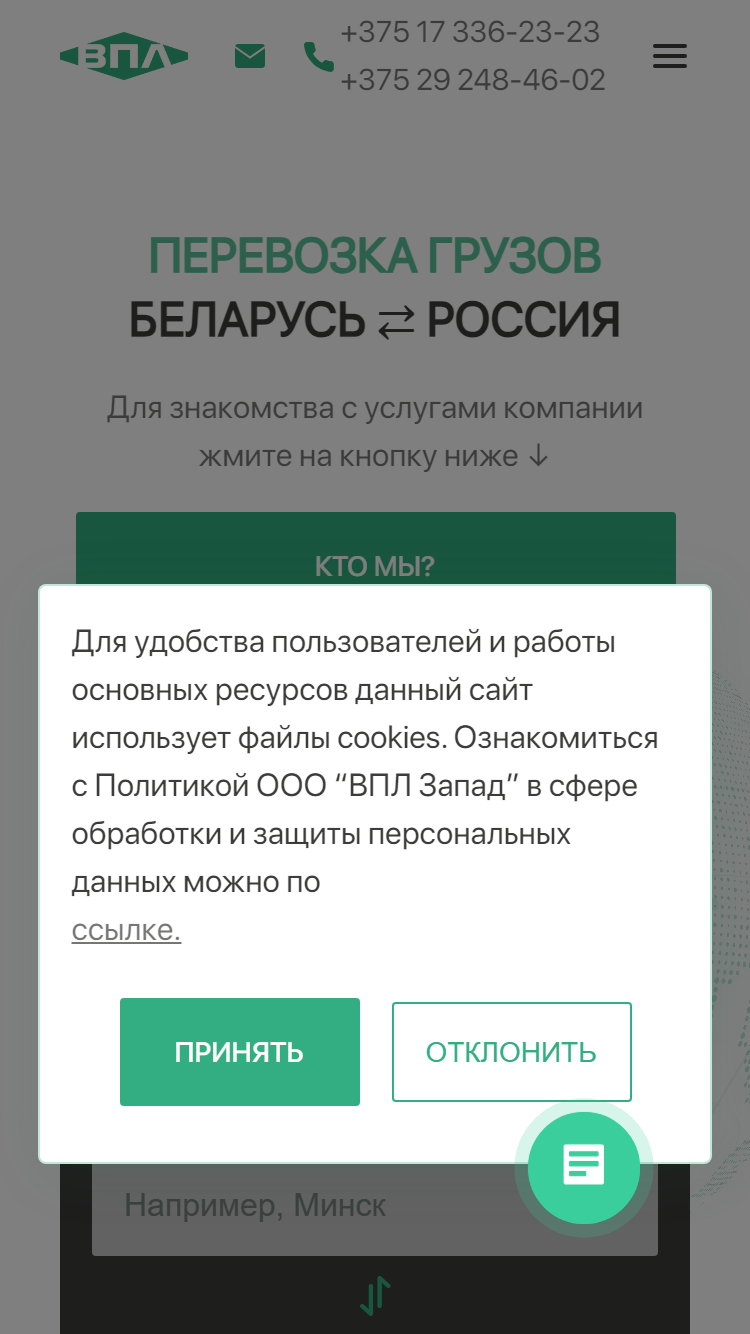
Task: Open the privacy policy ссылке link
Action: 126,930
